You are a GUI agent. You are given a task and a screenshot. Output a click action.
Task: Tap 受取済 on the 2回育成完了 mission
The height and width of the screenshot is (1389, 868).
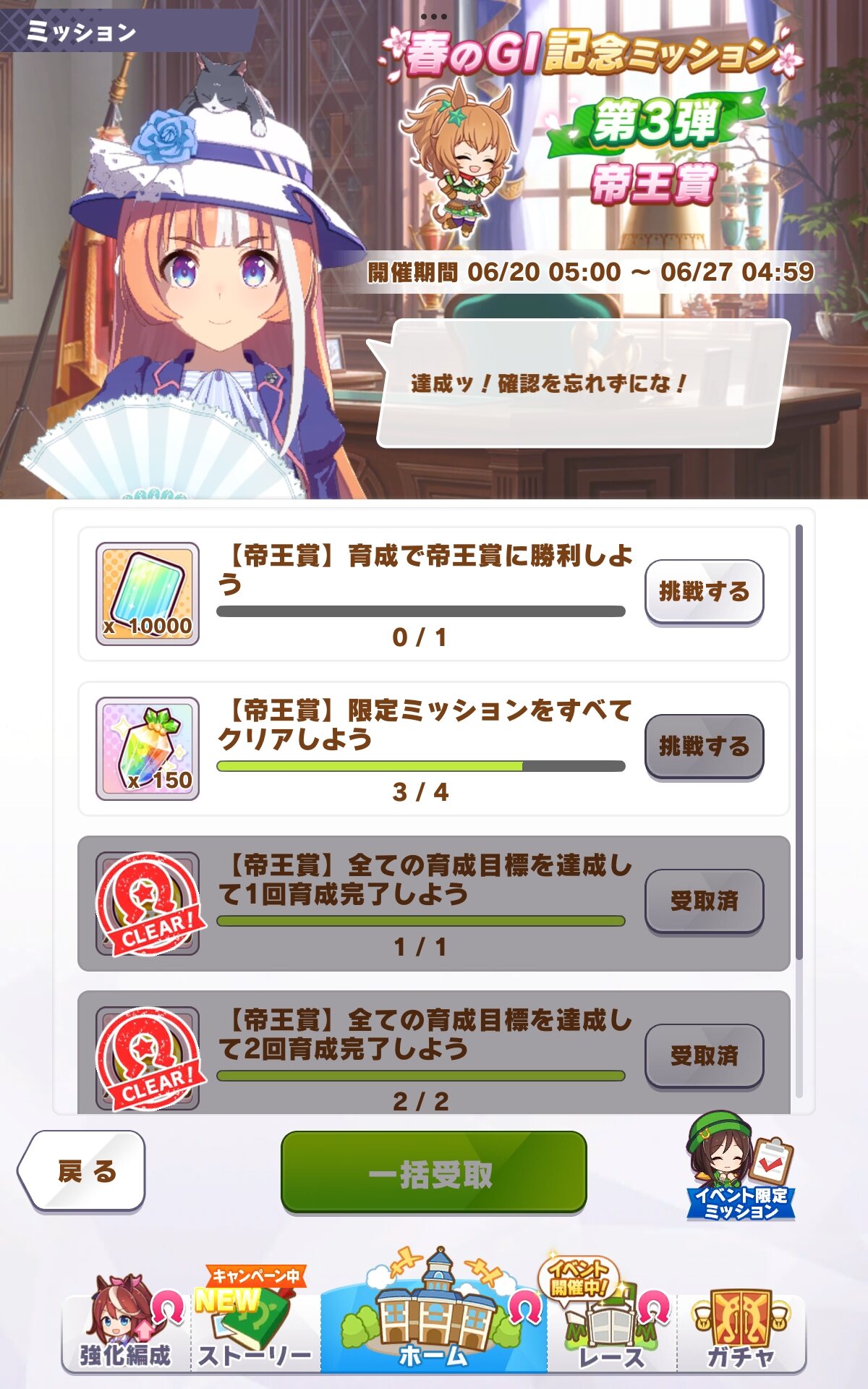704,1055
